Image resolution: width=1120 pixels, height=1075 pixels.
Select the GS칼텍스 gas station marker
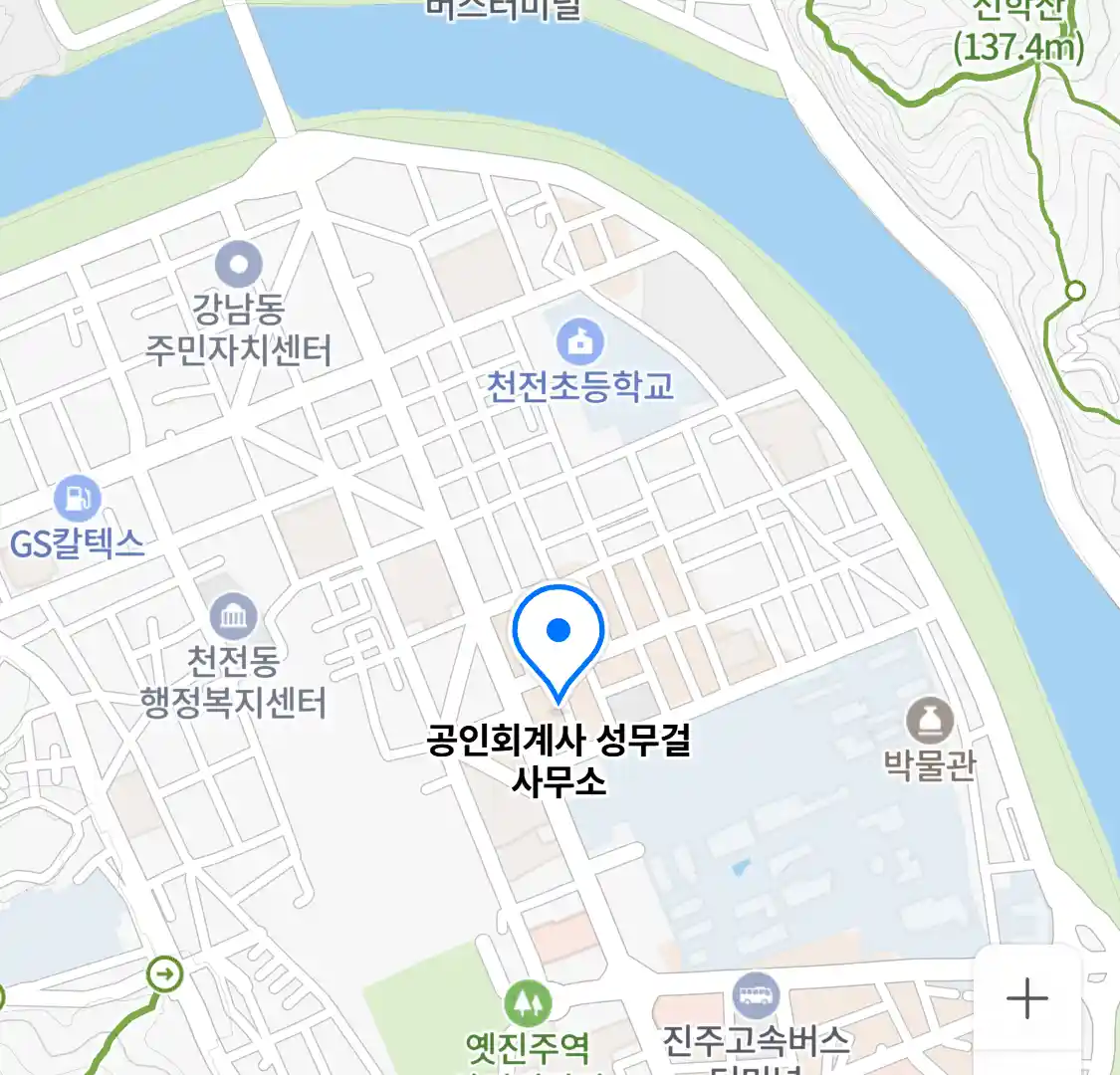pyautogui.click(x=78, y=499)
